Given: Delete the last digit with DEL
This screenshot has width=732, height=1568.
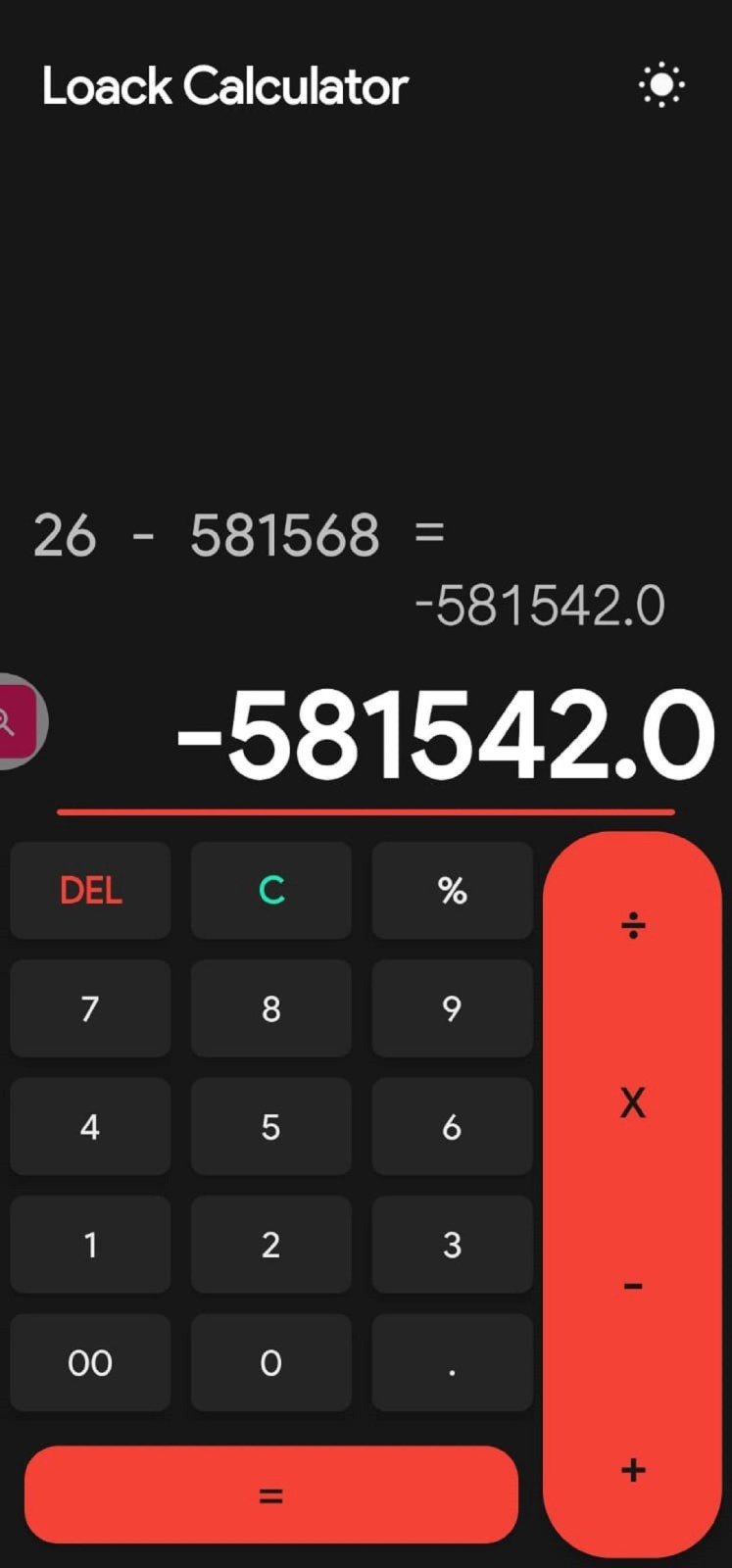Looking at the screenshot, I should click(x=90, y=891).
